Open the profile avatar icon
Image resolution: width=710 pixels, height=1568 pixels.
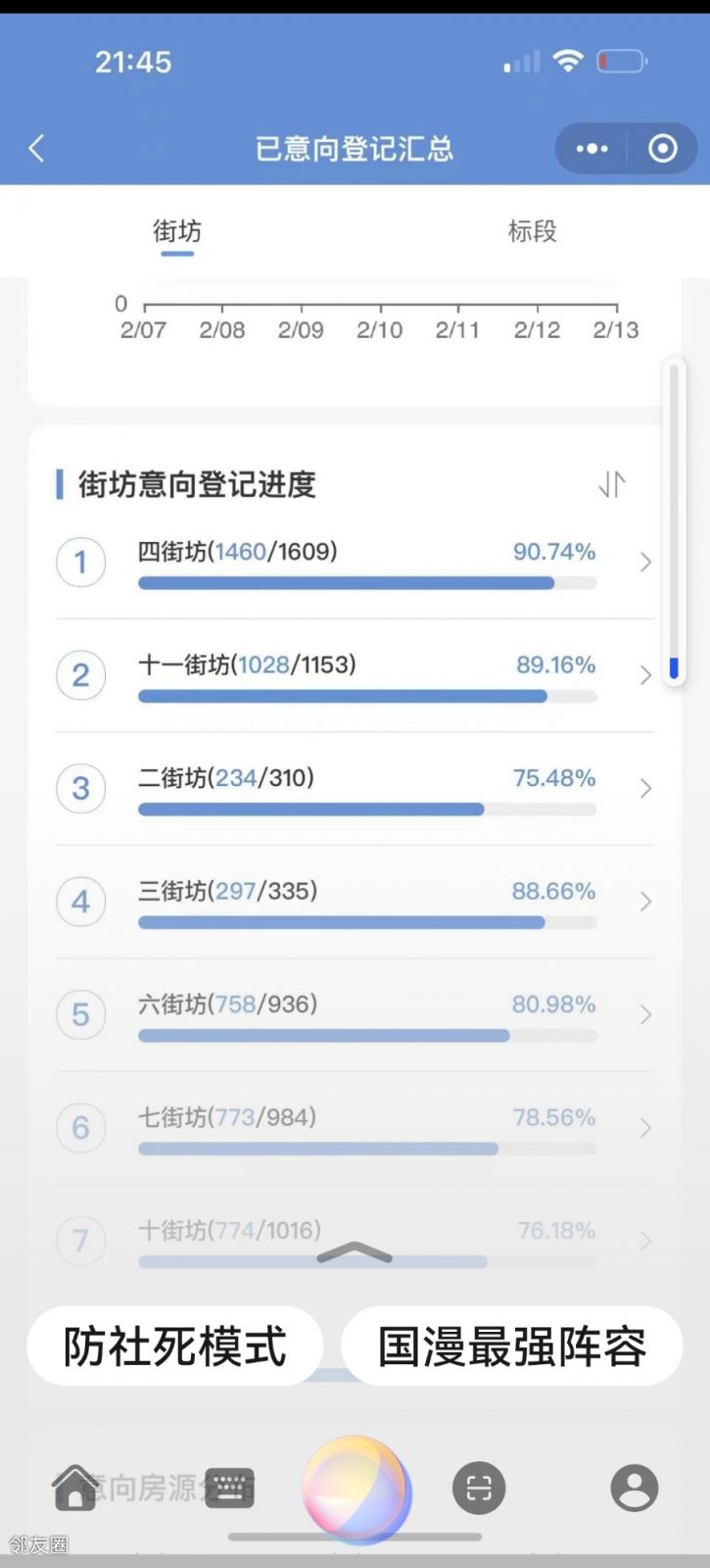635,1488
